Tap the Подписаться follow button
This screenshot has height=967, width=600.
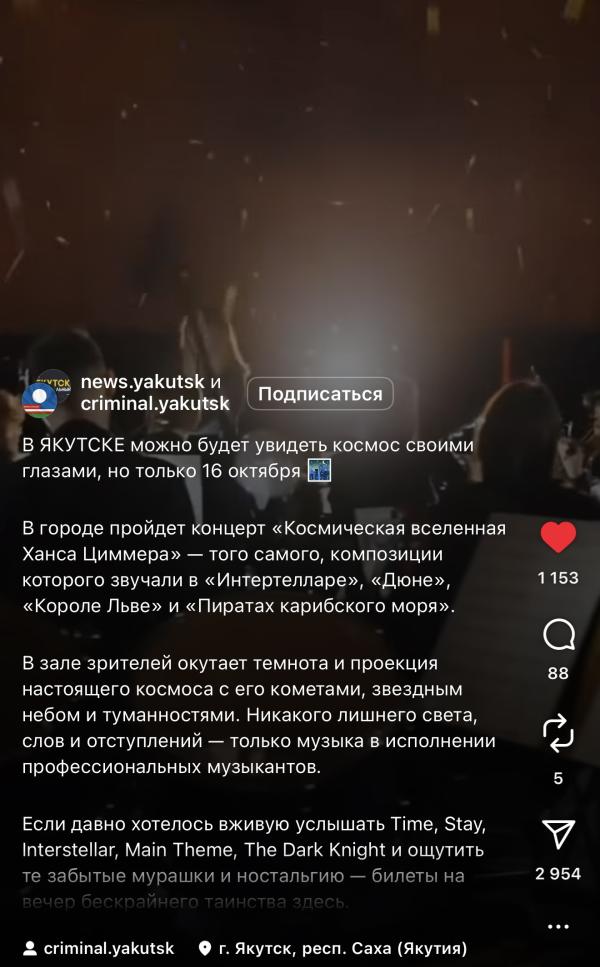(x=320, y=394)
